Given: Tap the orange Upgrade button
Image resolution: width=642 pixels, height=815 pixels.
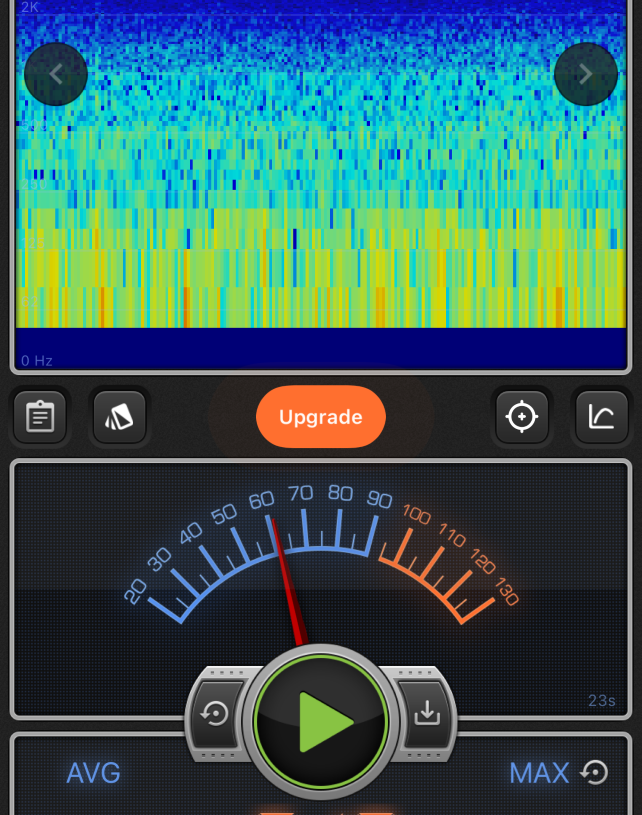Looking at the screenshot, I should coord(320,417).
